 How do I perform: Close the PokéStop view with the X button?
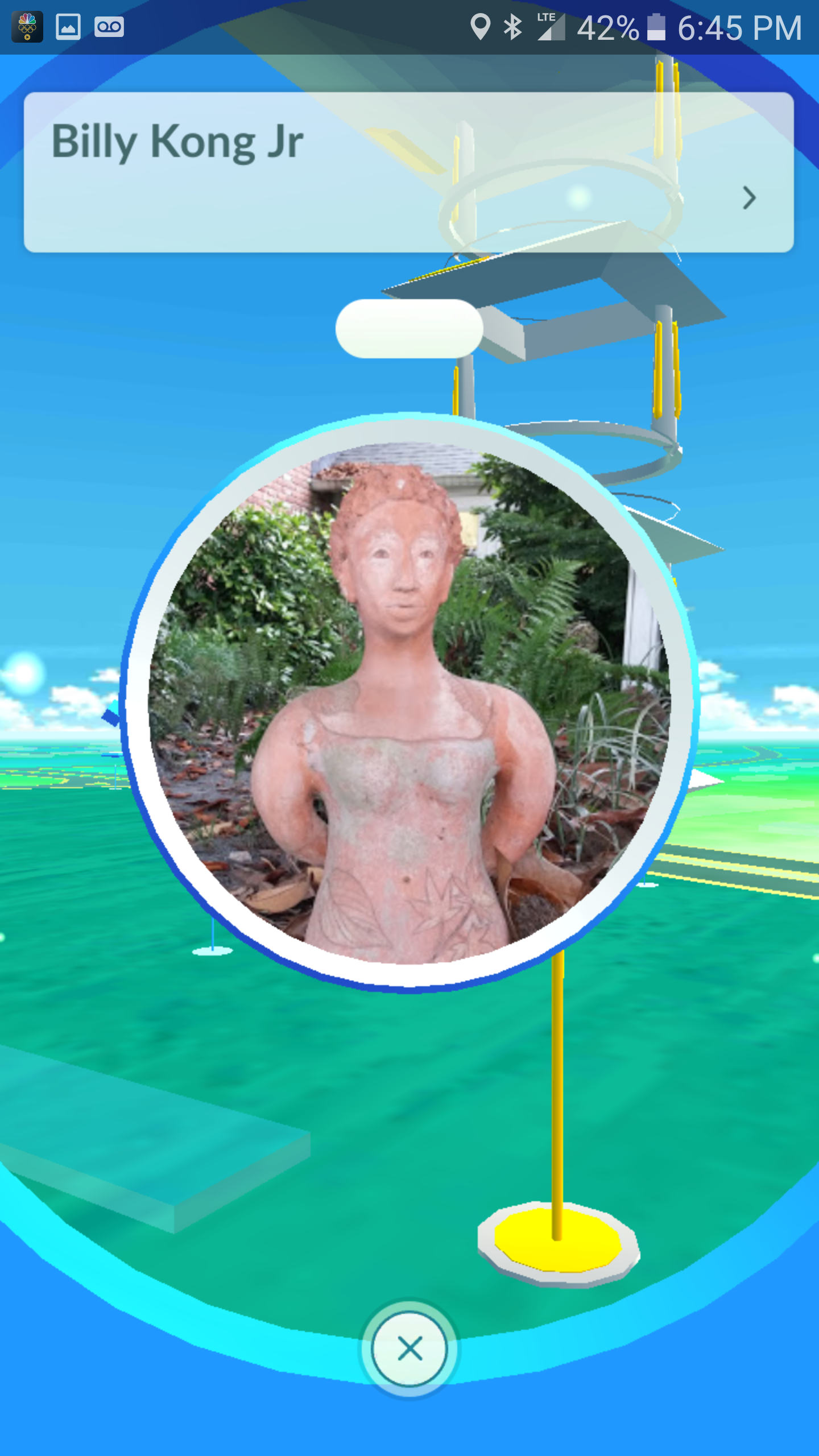pos(409,1349)
